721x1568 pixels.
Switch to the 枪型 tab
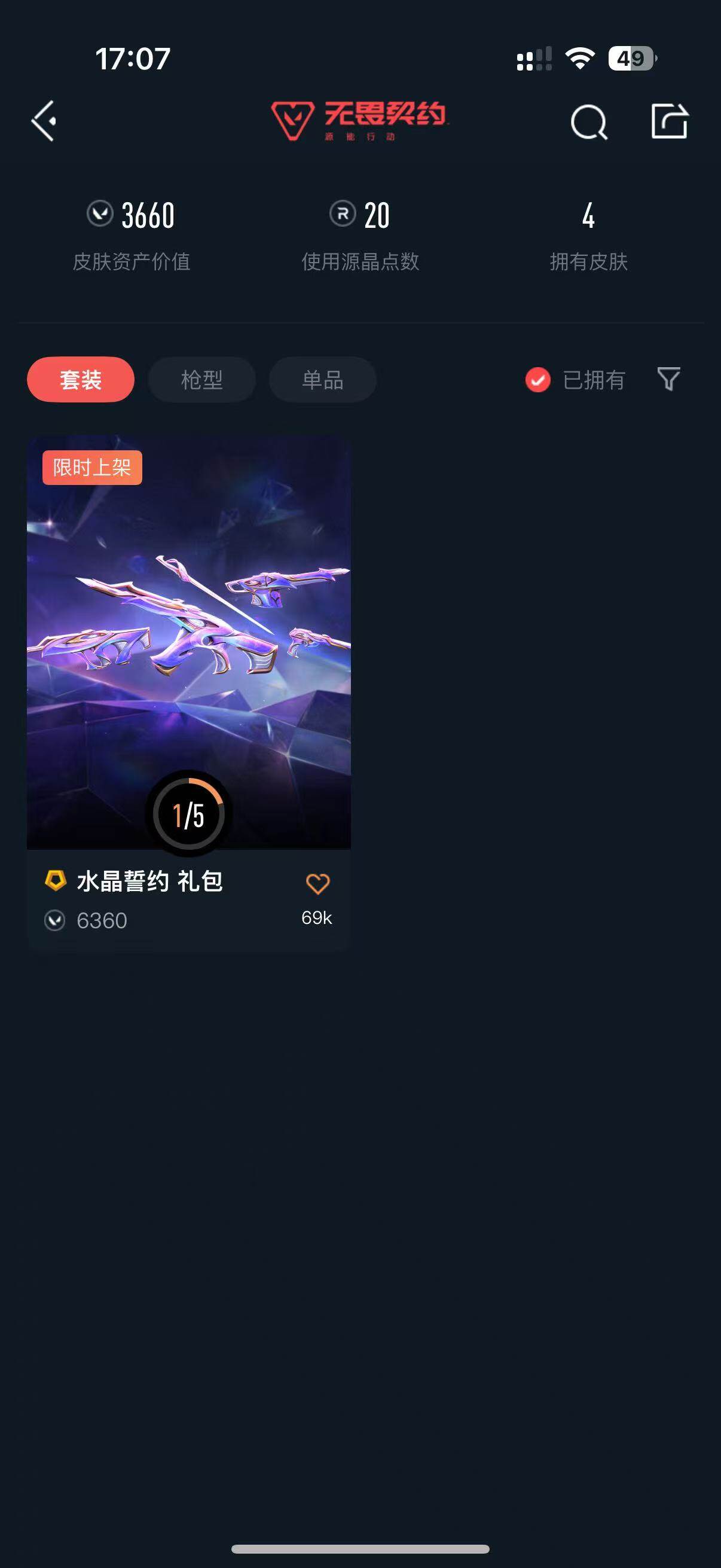pos(201,379)
